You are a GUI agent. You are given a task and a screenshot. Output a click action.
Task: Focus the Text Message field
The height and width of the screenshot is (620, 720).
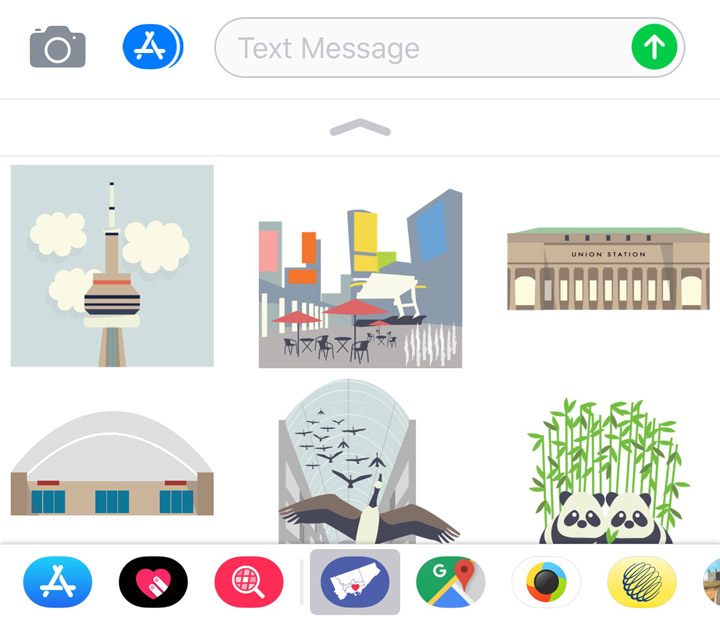point(420,48)
